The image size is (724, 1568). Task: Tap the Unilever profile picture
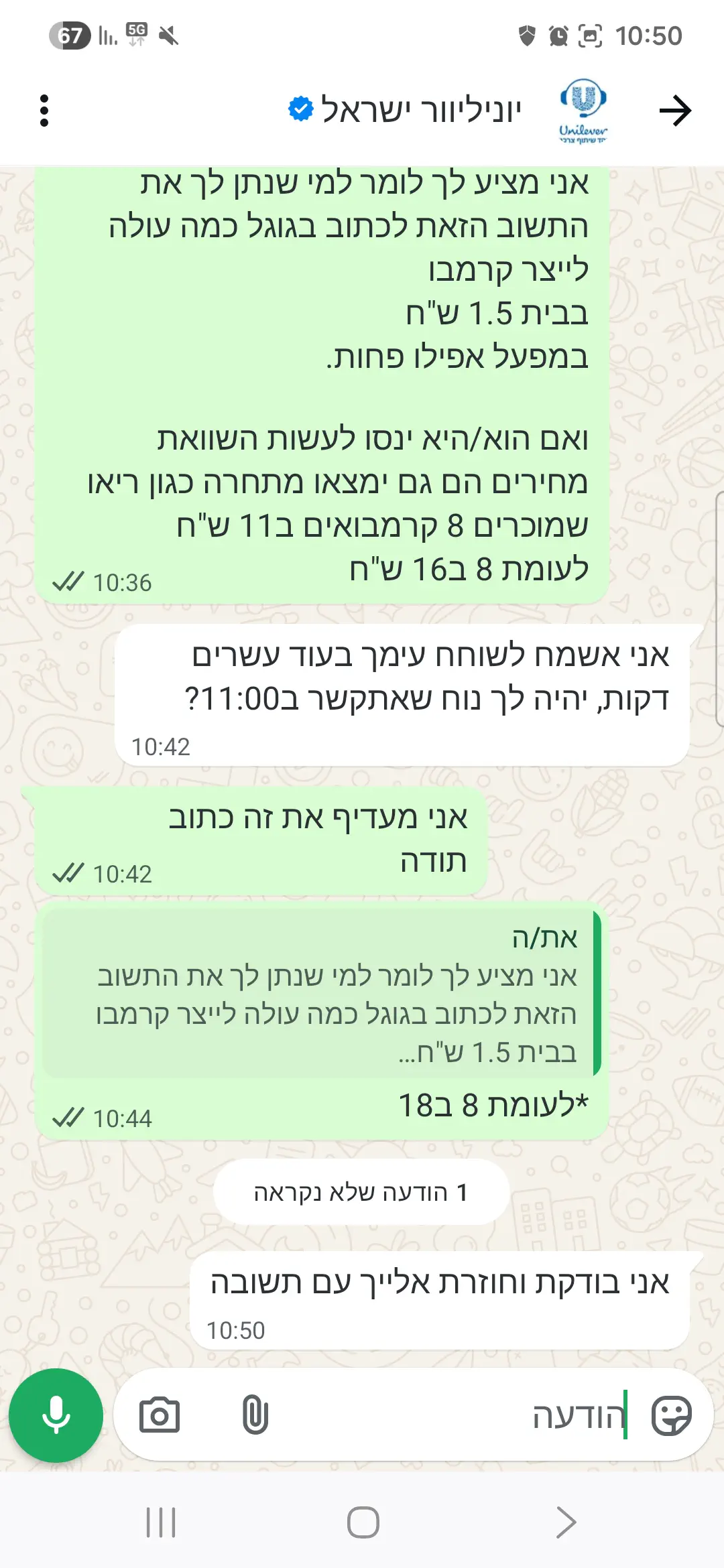point(583,111)
